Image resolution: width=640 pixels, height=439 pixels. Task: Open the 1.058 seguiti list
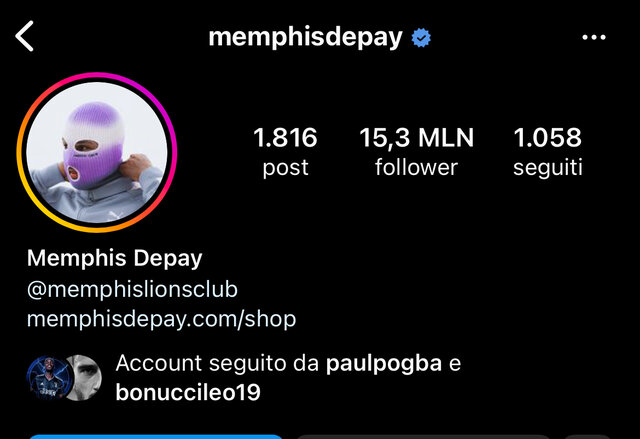(547, 151)
